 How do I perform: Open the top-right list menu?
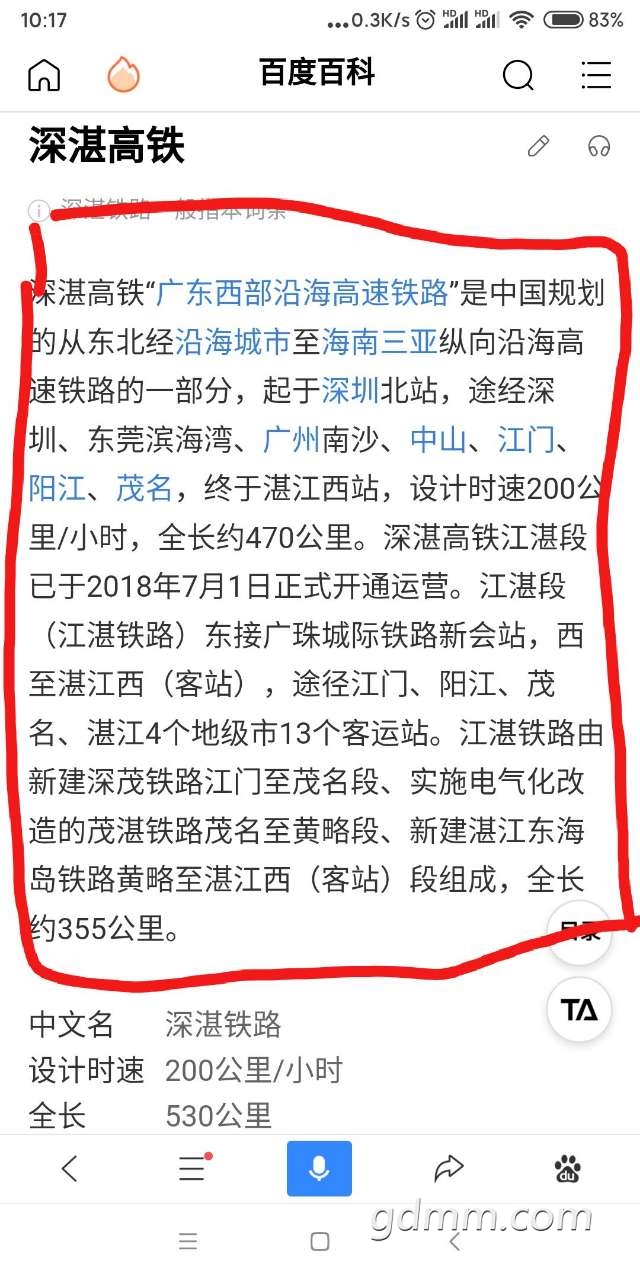[596, 75]
